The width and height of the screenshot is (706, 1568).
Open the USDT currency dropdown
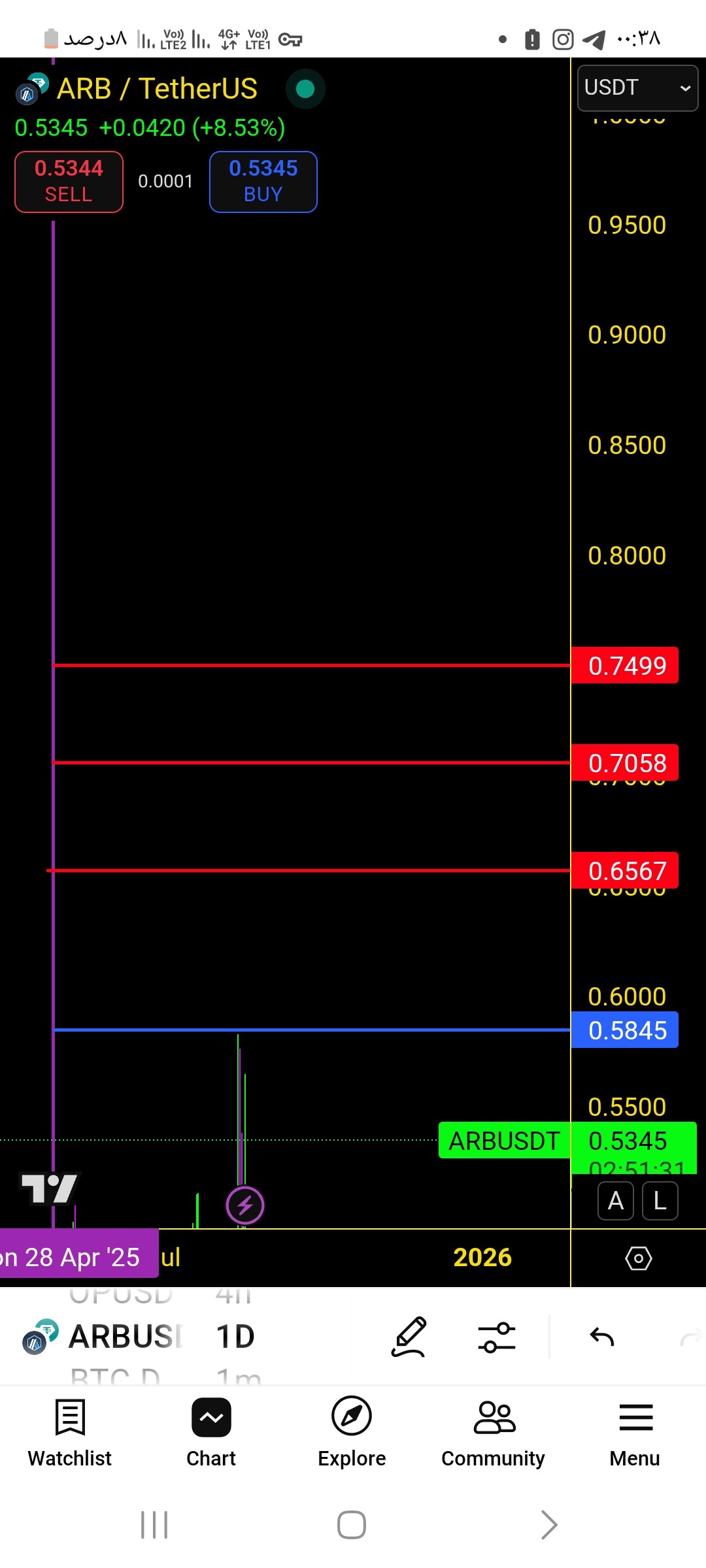coord(637,88)
